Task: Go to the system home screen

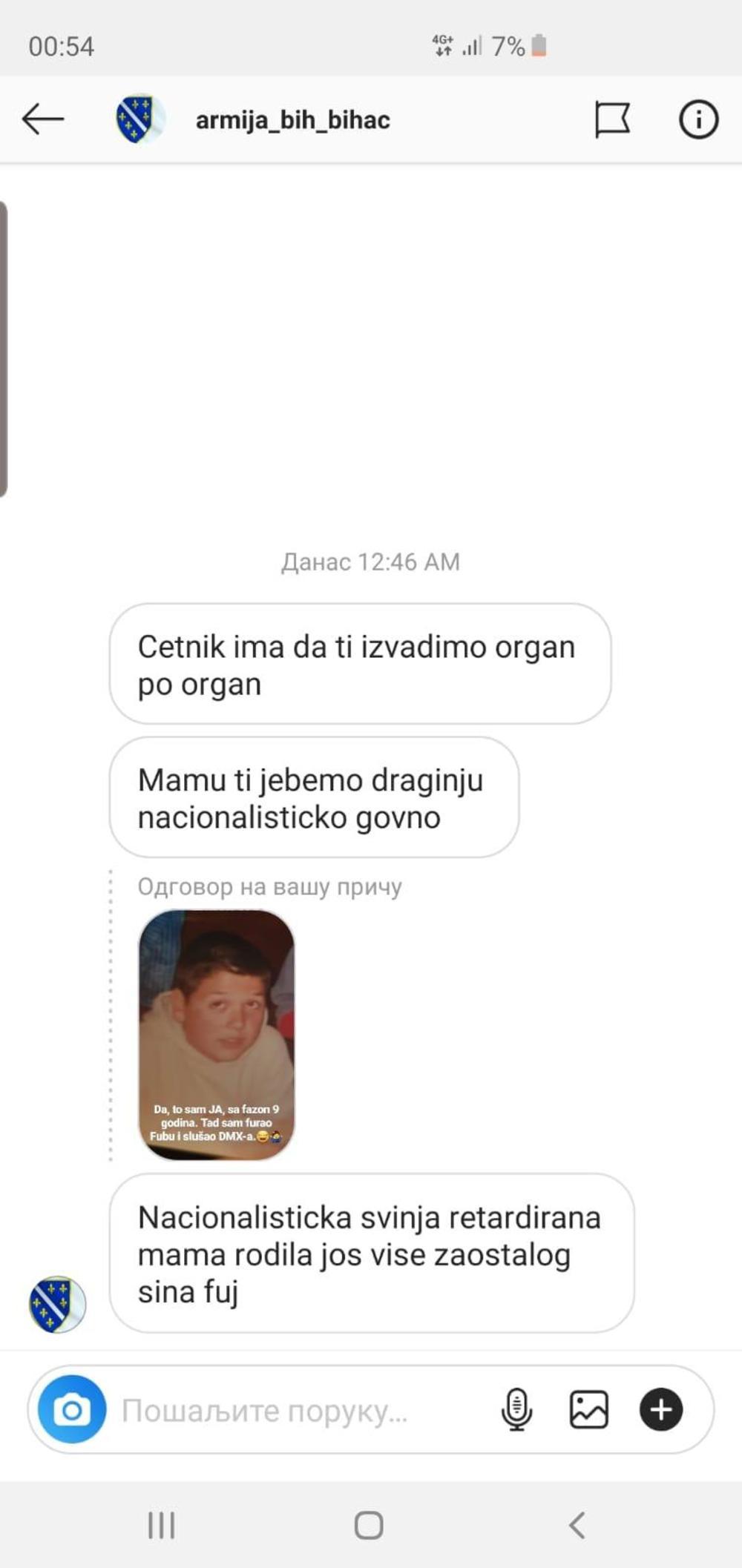Action: (369, 1526)
